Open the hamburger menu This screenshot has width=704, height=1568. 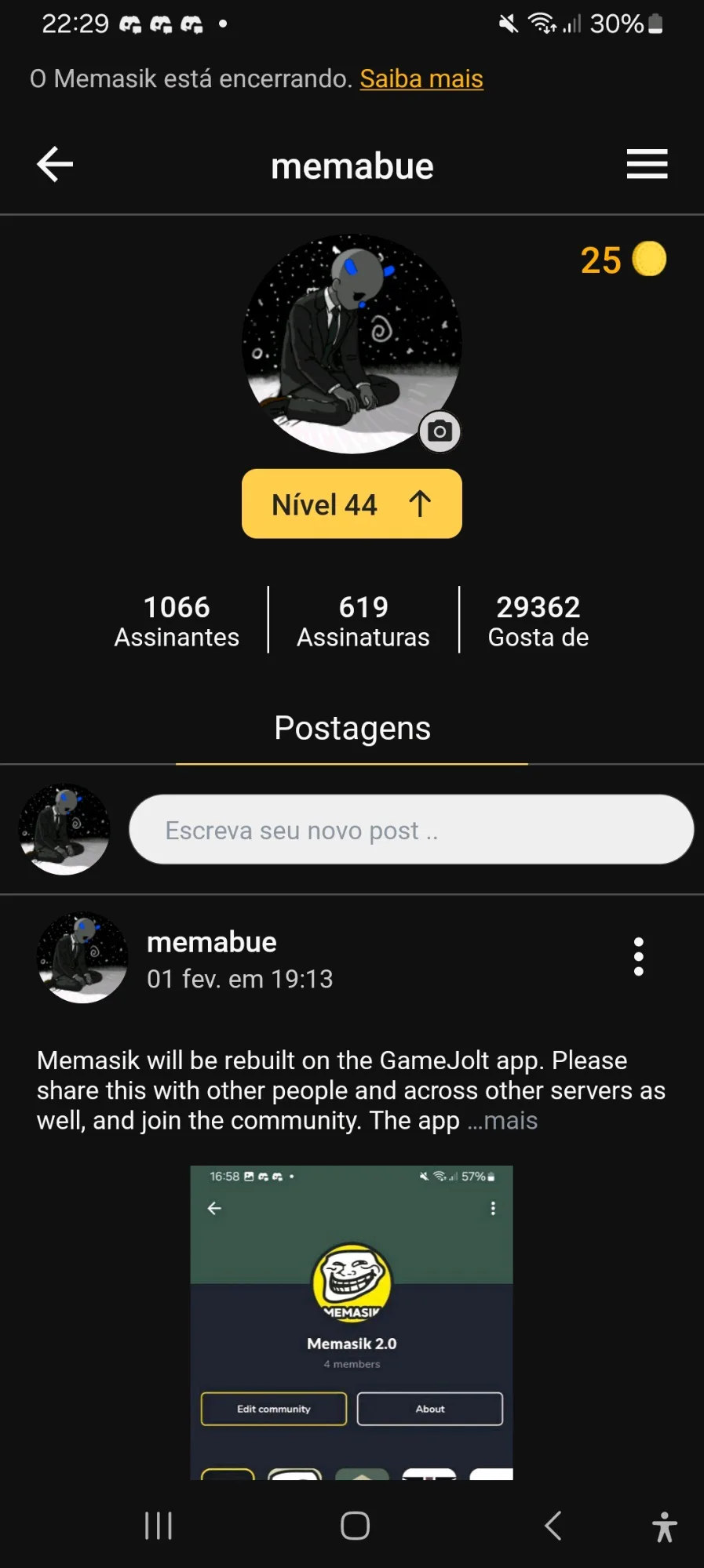click(647, 165)
